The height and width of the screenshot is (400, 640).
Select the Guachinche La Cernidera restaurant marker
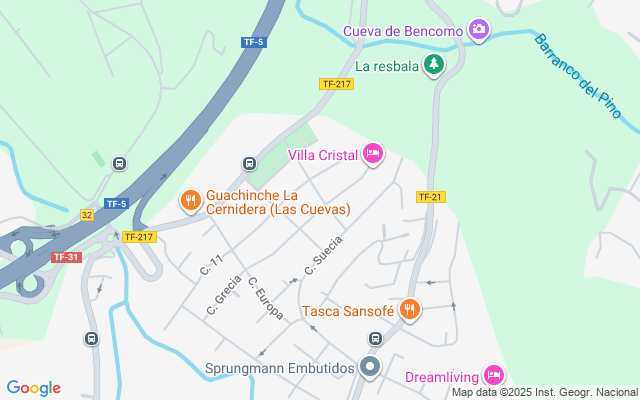click(190, 201)
